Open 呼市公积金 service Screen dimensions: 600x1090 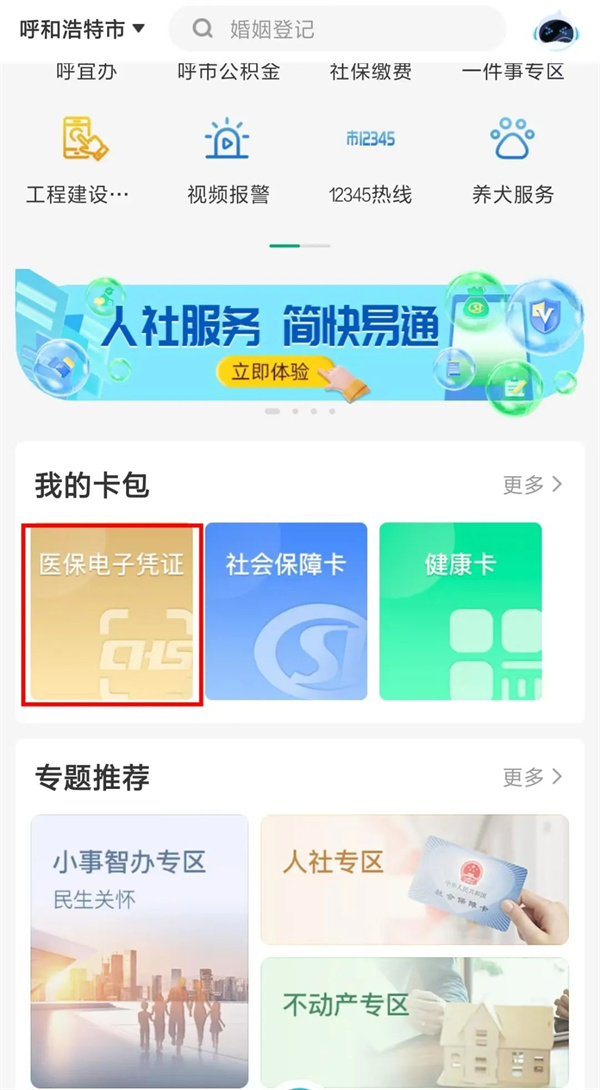point(228,72)
